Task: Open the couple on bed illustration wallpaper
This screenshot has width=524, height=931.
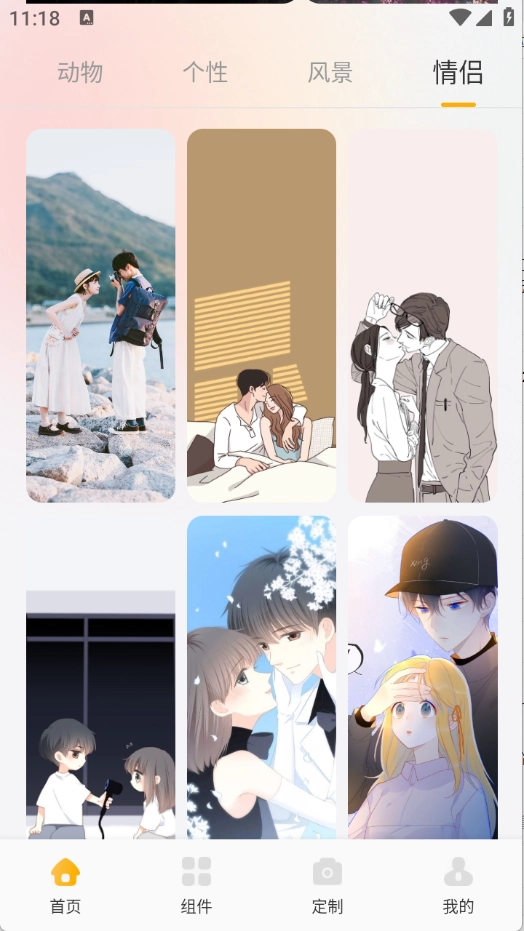Action: [261, 315]
